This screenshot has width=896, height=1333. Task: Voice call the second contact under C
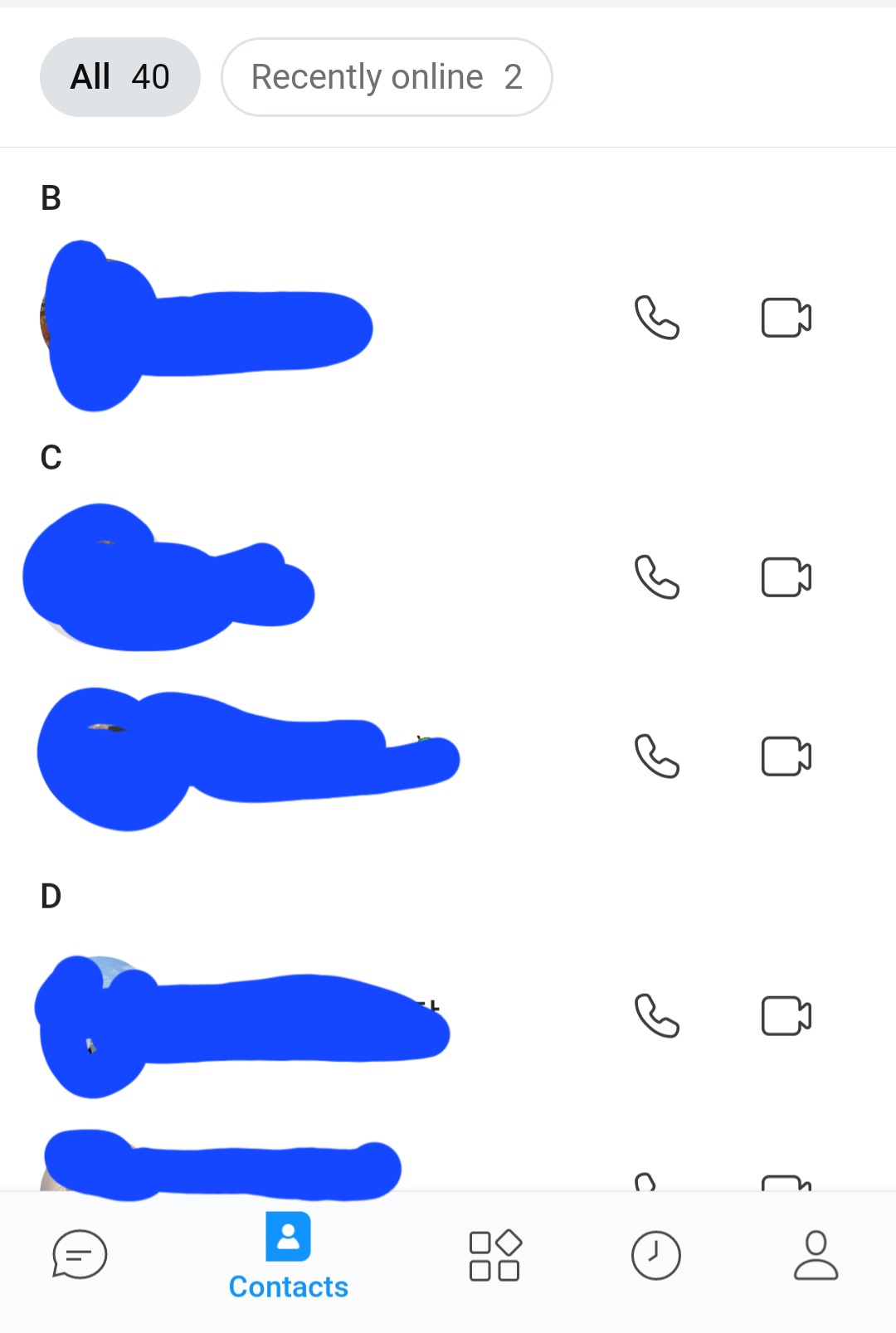click(656, 757)
